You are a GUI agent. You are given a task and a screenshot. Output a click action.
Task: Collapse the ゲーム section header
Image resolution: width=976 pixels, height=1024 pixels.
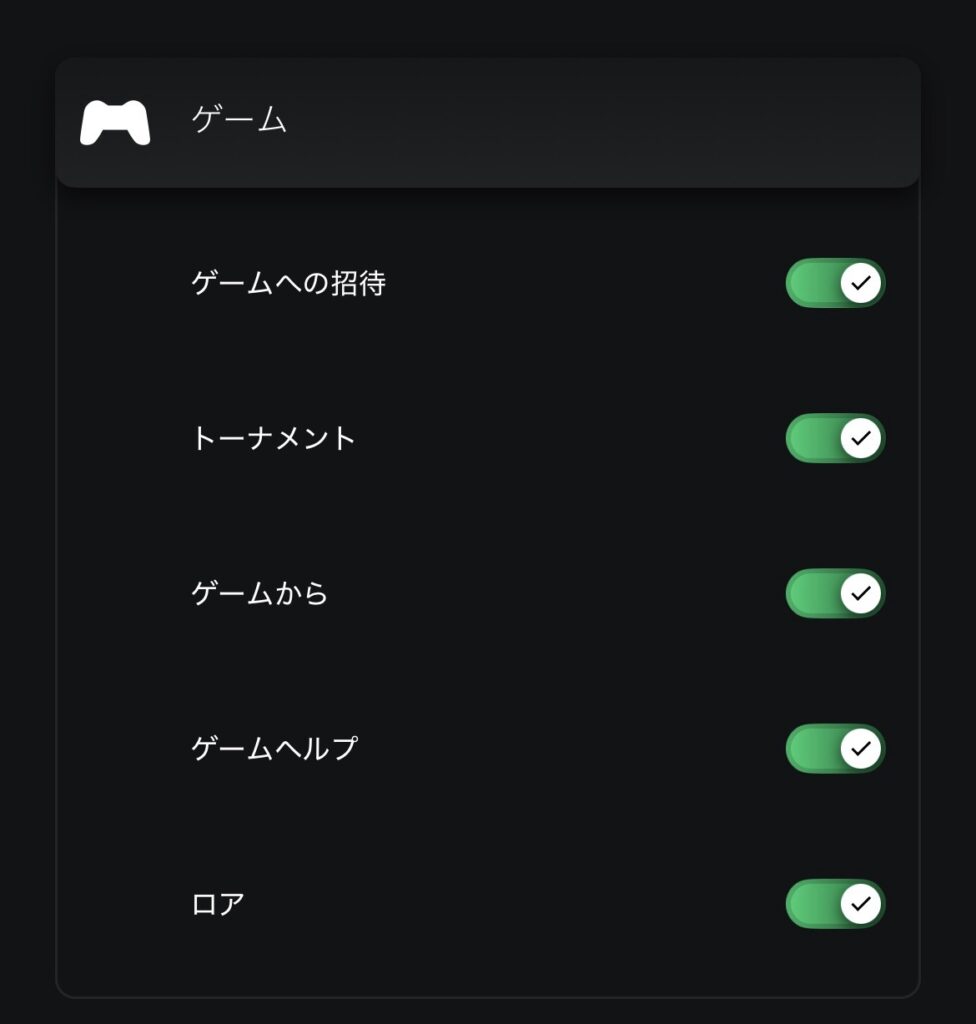coord(487,122)
